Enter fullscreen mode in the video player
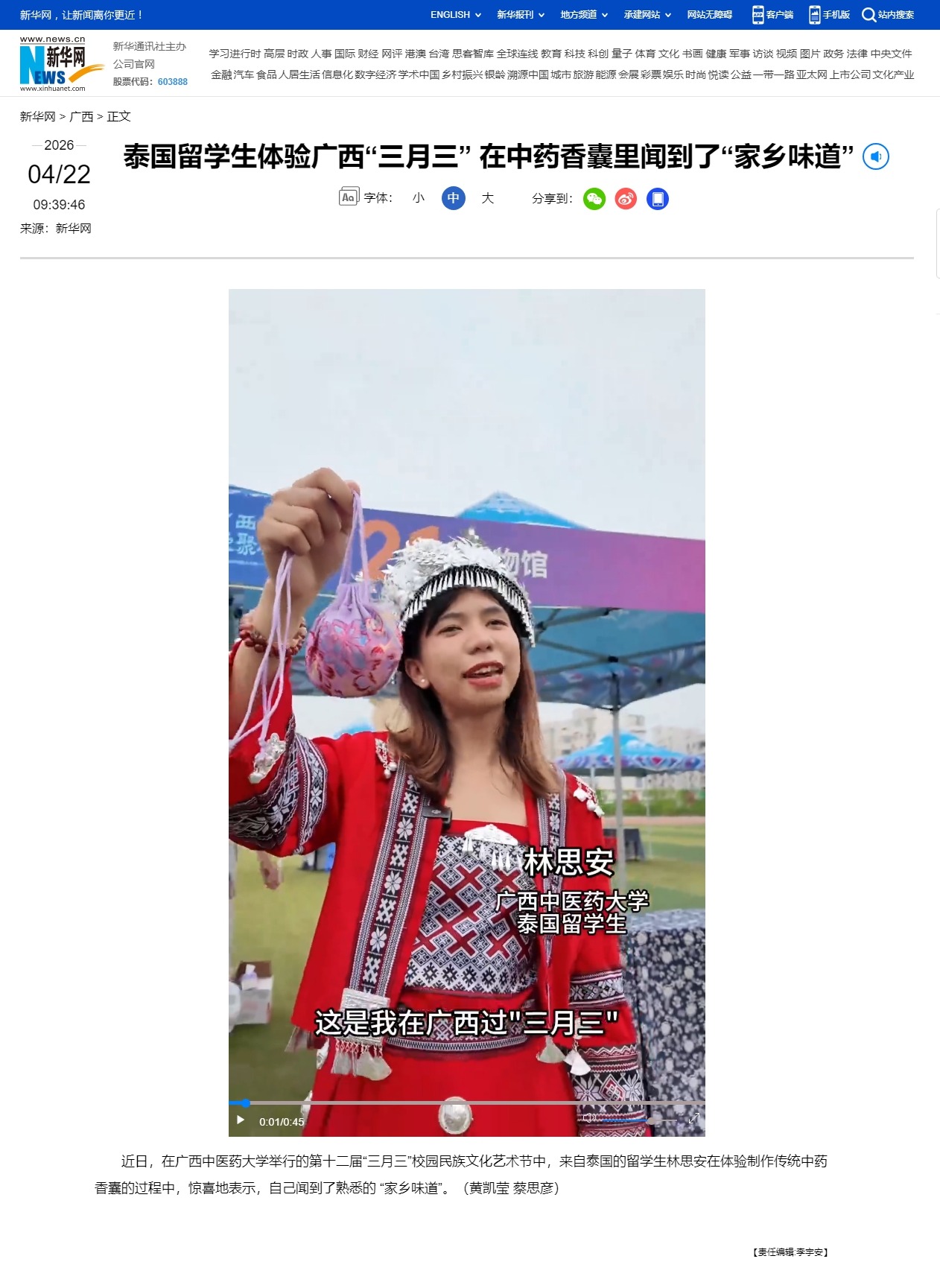This screenshot has width=940, height=1288. coord(693,1117)
